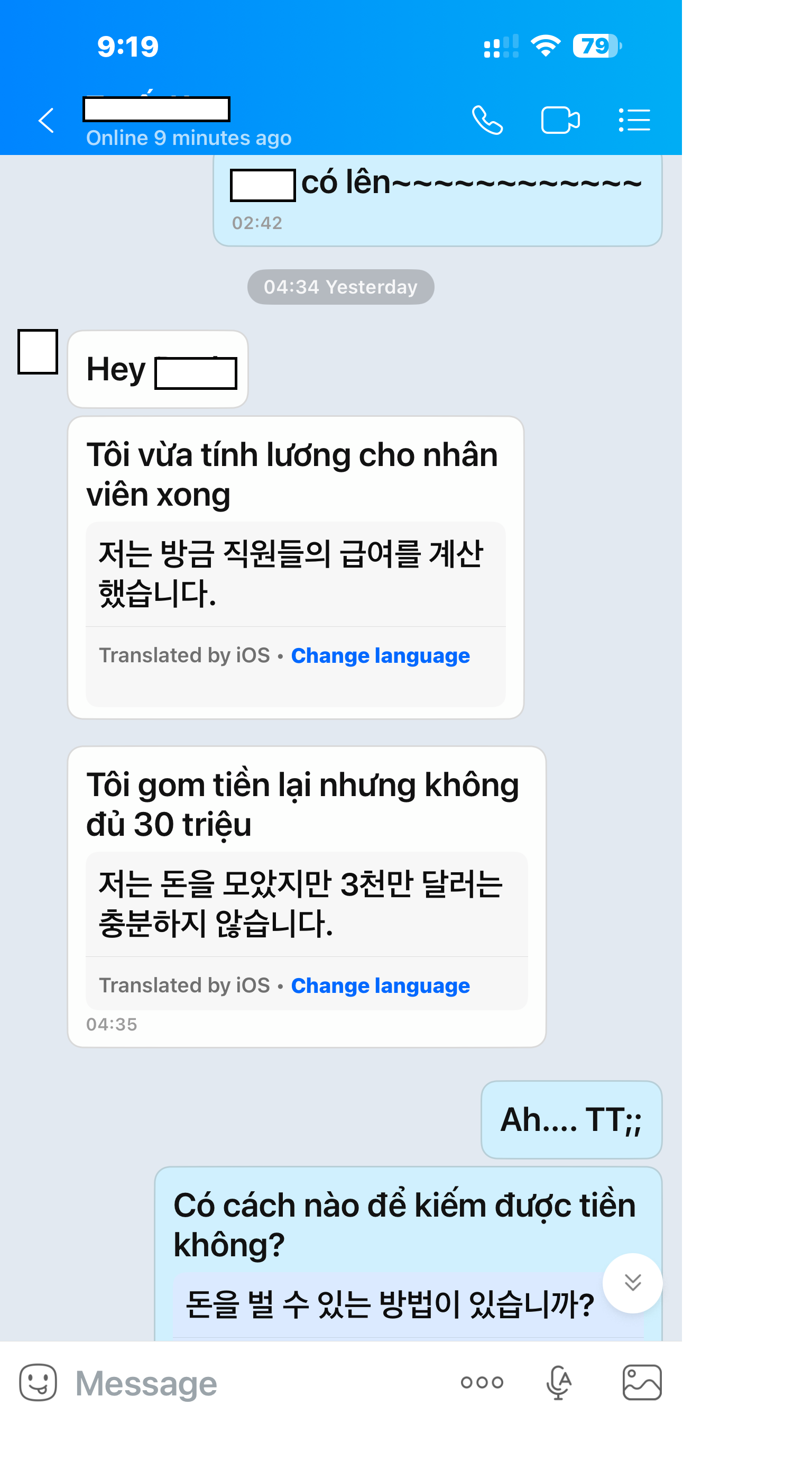This screenshot has height=1479, width=812.
Task: Change language under the payroll message translation
Action: [x=380, y=656]
